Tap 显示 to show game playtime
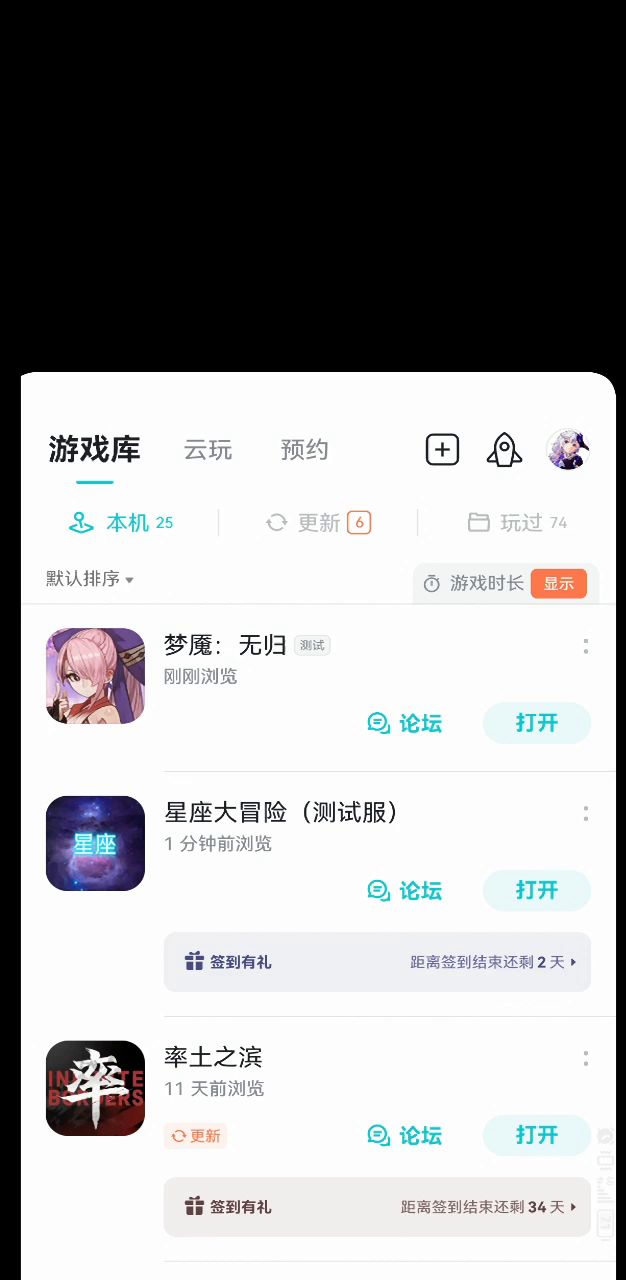Viewport: 626px width, 1280px height. click(x=558, y=583)
